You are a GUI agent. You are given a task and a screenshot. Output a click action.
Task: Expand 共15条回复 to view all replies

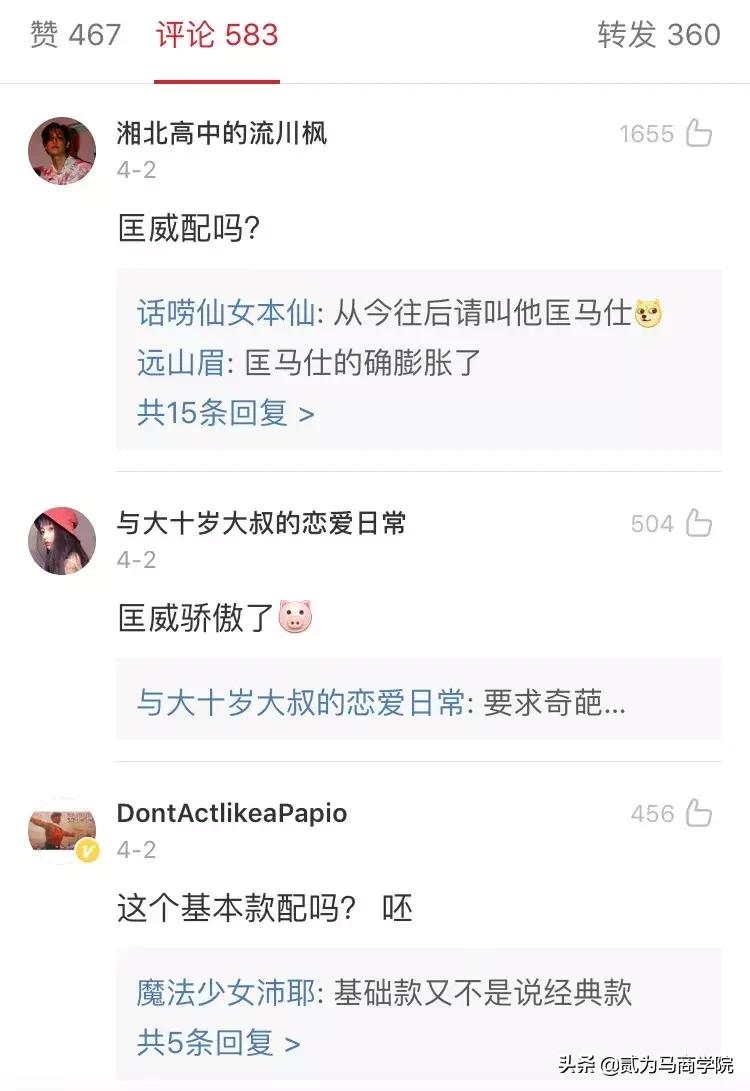219,413
